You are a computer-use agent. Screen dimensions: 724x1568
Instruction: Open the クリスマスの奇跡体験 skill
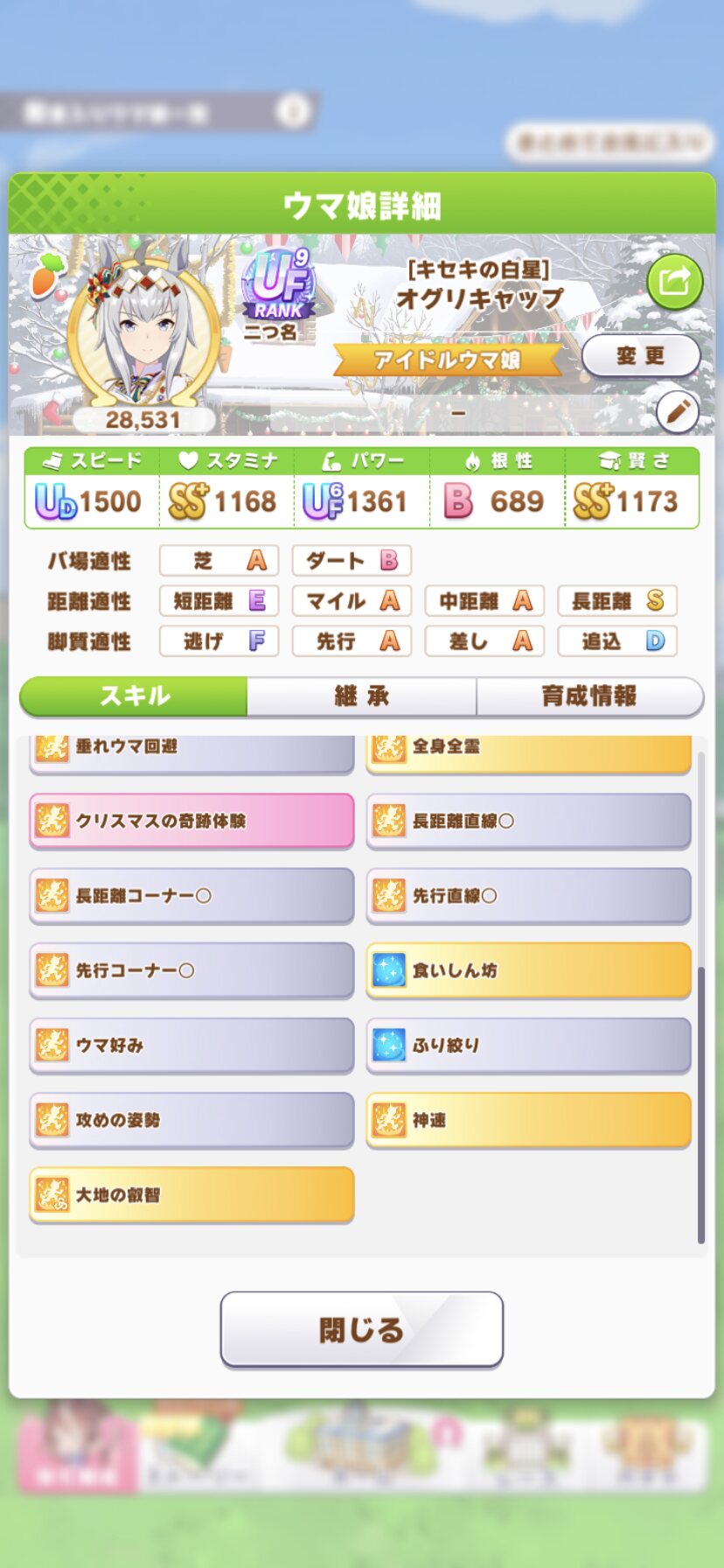pyautogui.click(x=191, y=821)
